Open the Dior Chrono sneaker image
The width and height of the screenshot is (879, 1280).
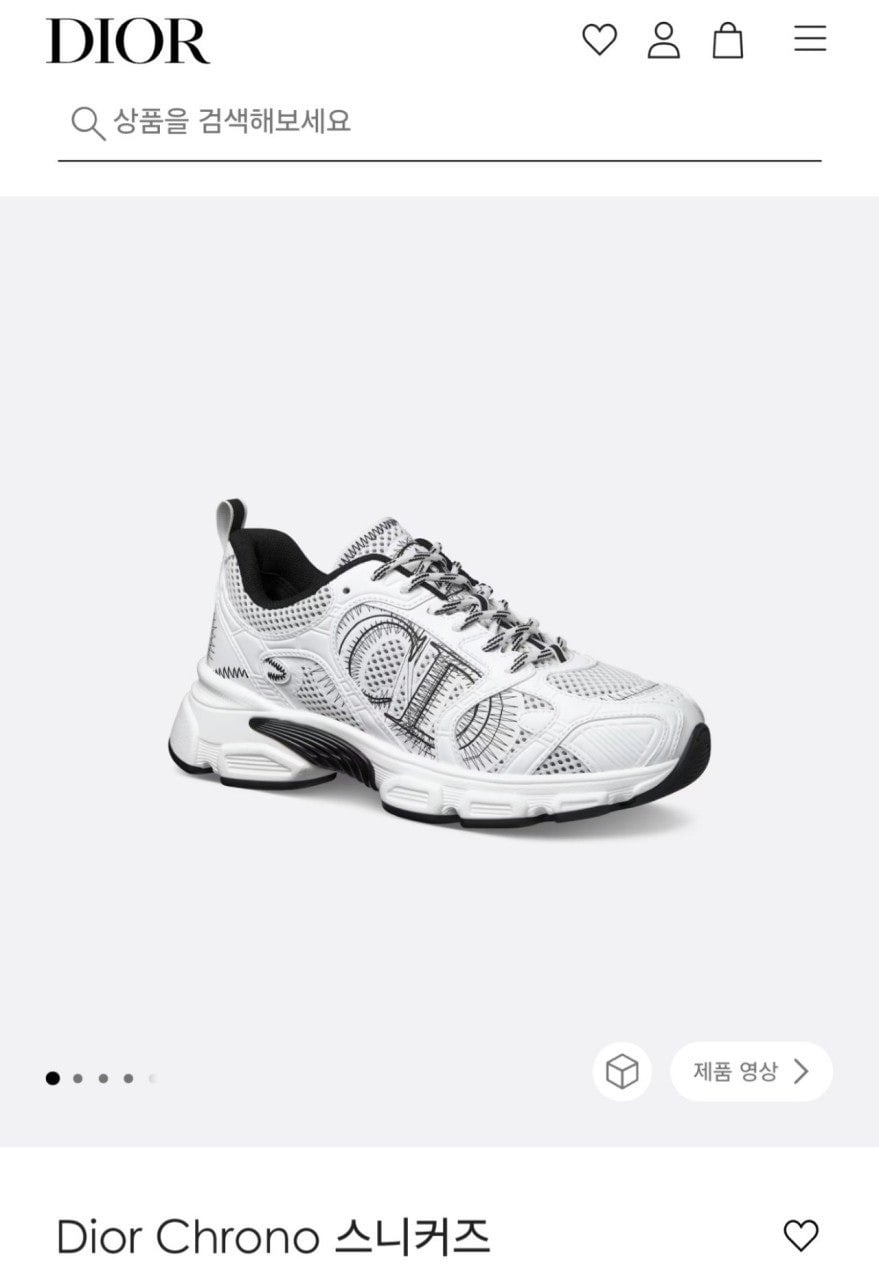point(439,660)
